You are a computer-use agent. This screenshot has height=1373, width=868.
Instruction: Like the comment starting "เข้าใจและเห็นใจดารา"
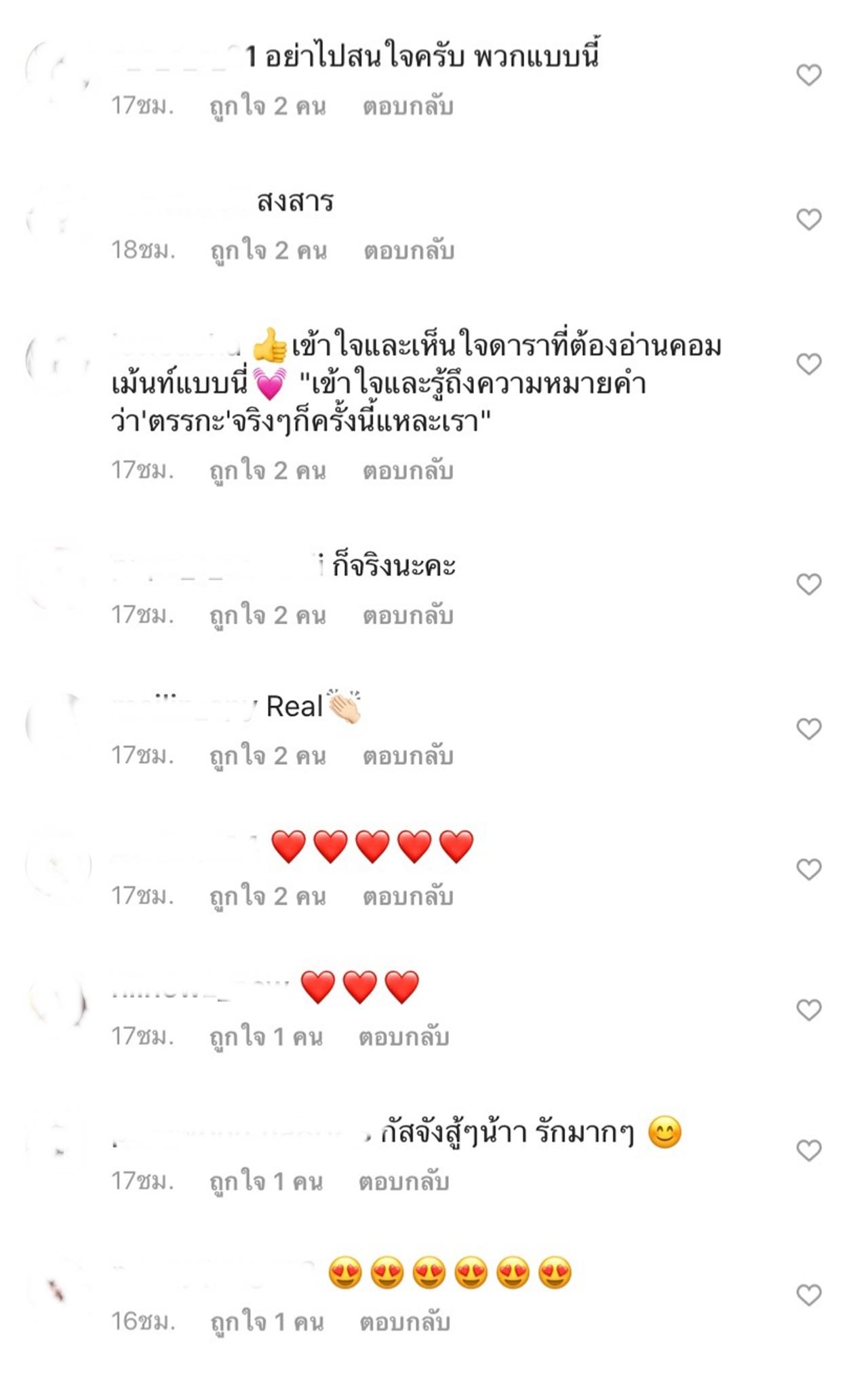click(x=808, y=364)
